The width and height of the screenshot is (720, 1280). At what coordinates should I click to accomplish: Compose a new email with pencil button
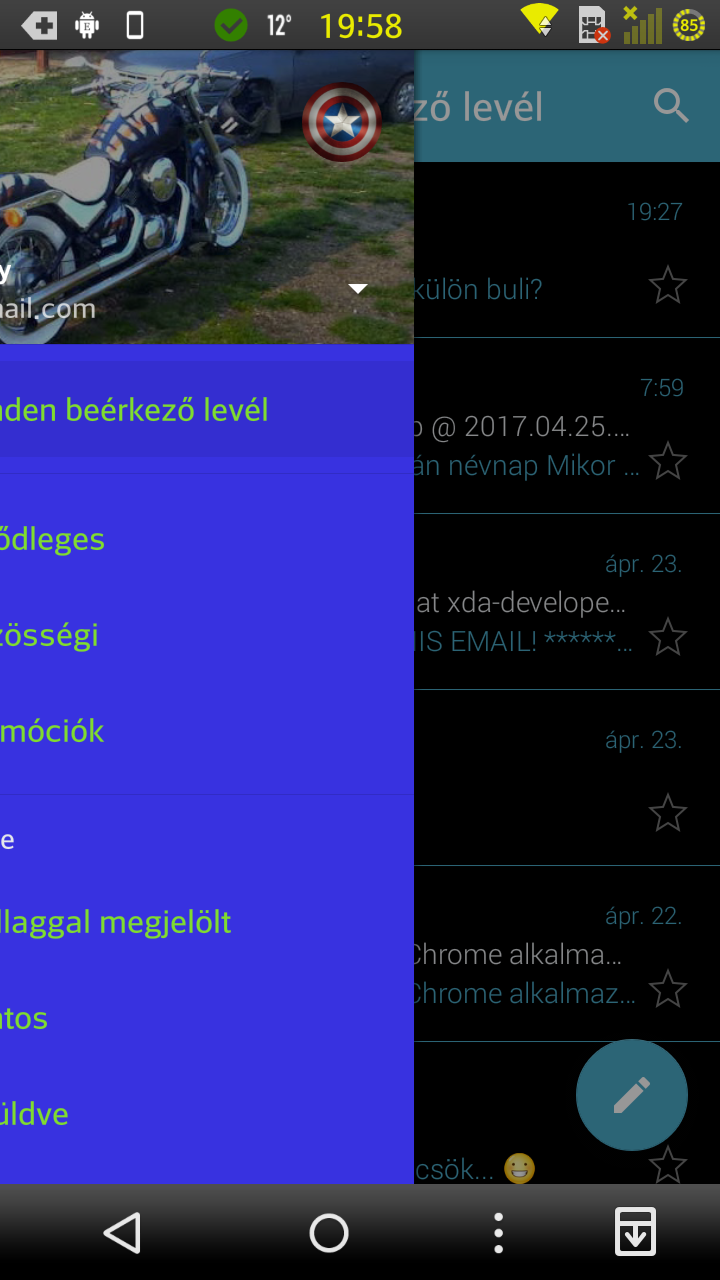click(x=631, y=1095)
